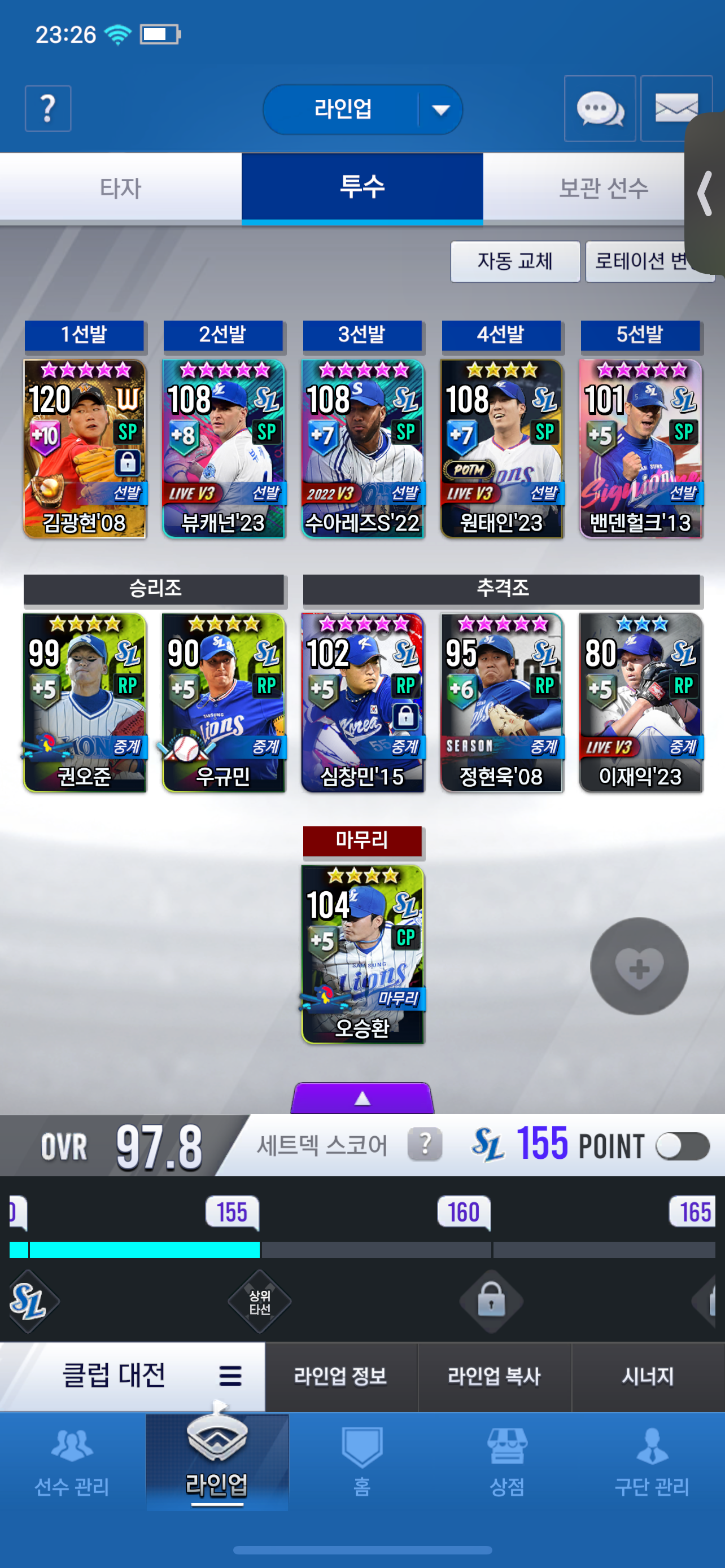Open the 오승환 closer card
The width and height of the screenshot is (725, 1568).
363,954
